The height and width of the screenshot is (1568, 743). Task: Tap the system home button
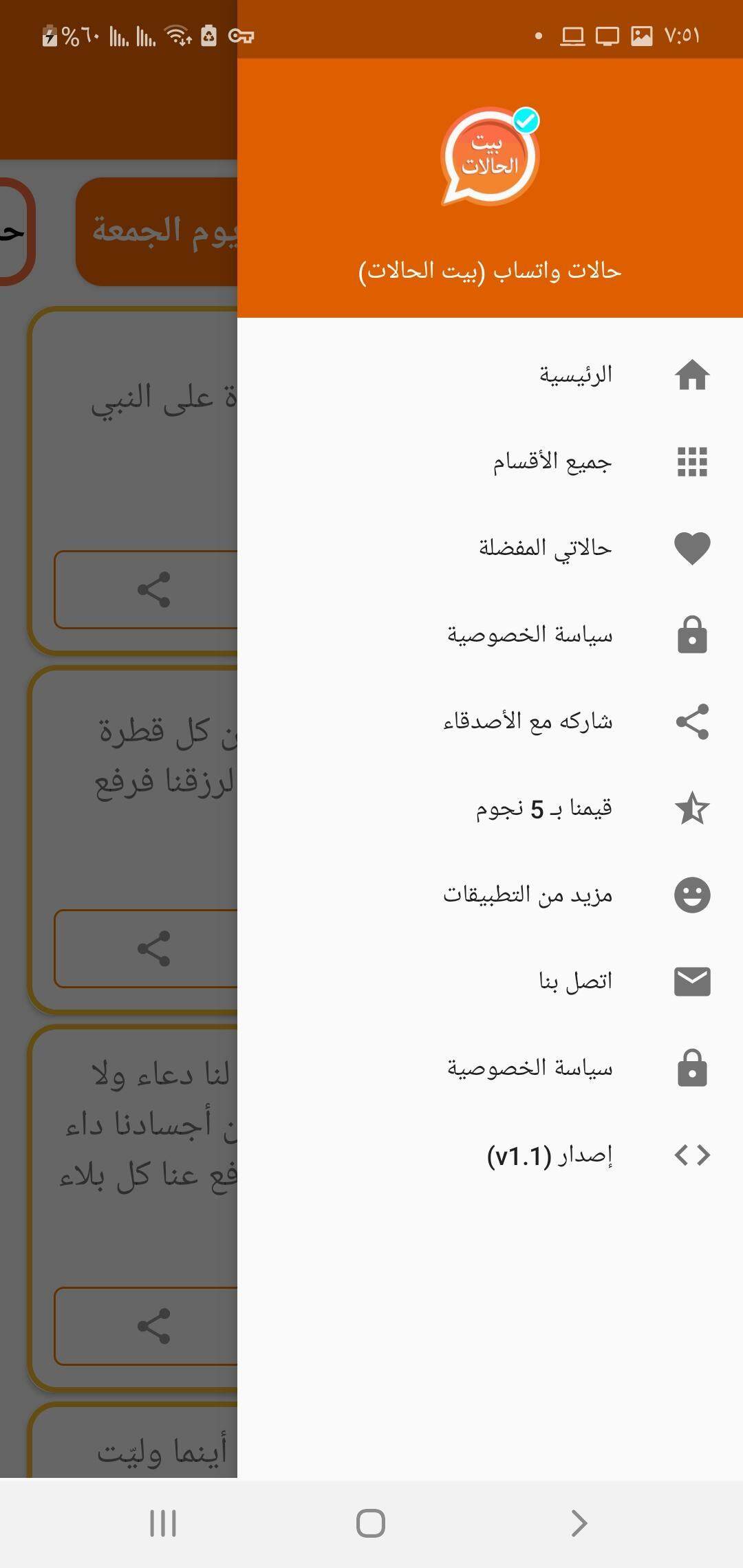click(x=371, y=1523)
